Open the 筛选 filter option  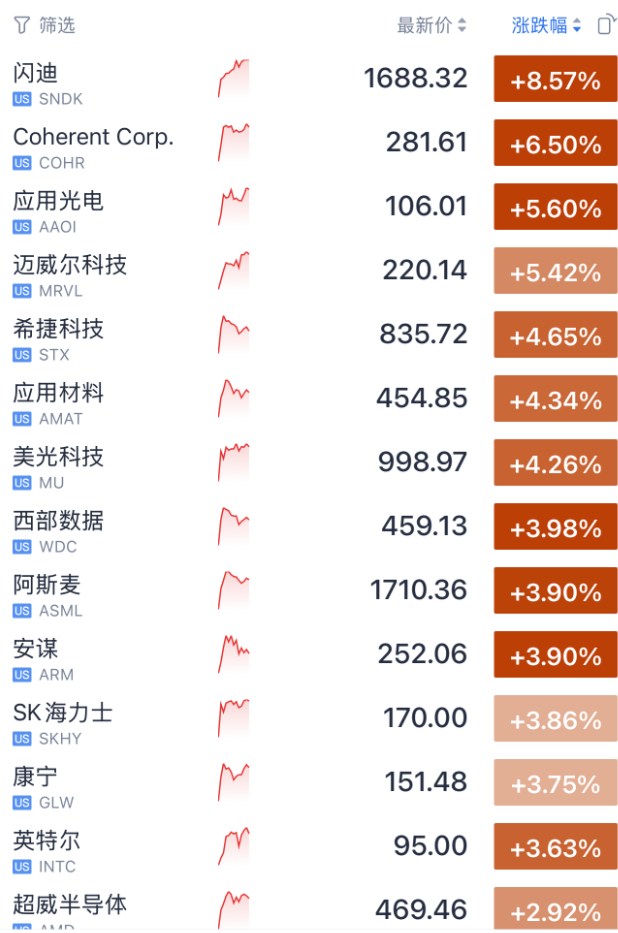pos(45,25)
